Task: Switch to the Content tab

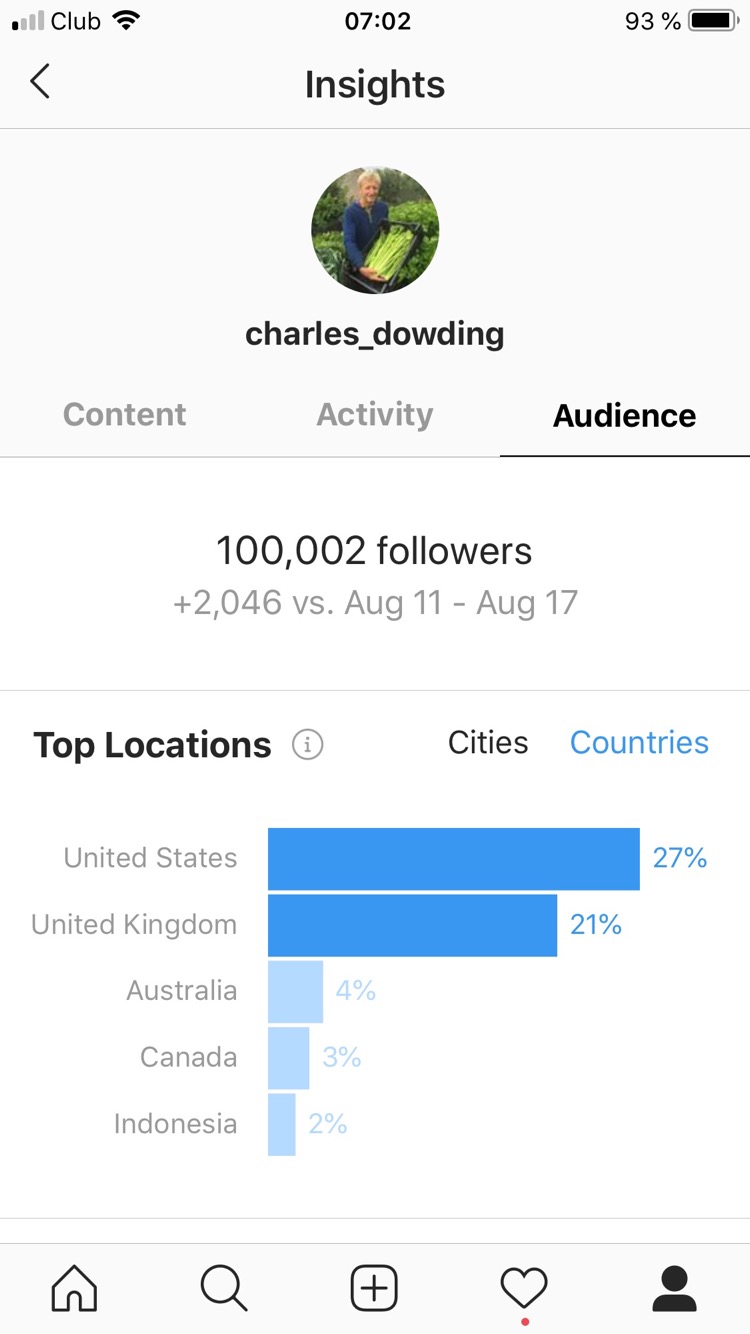Action: point(125,414)
